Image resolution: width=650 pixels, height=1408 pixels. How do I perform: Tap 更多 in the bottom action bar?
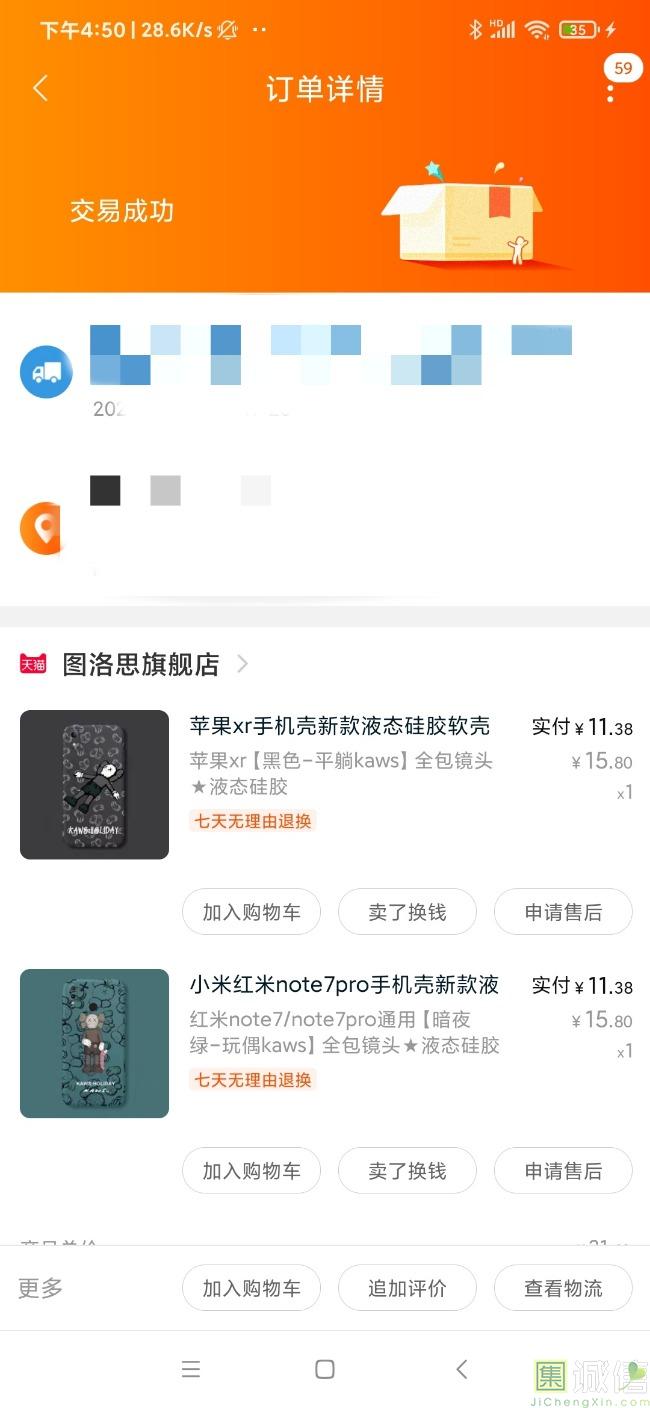pos(41,1288)
